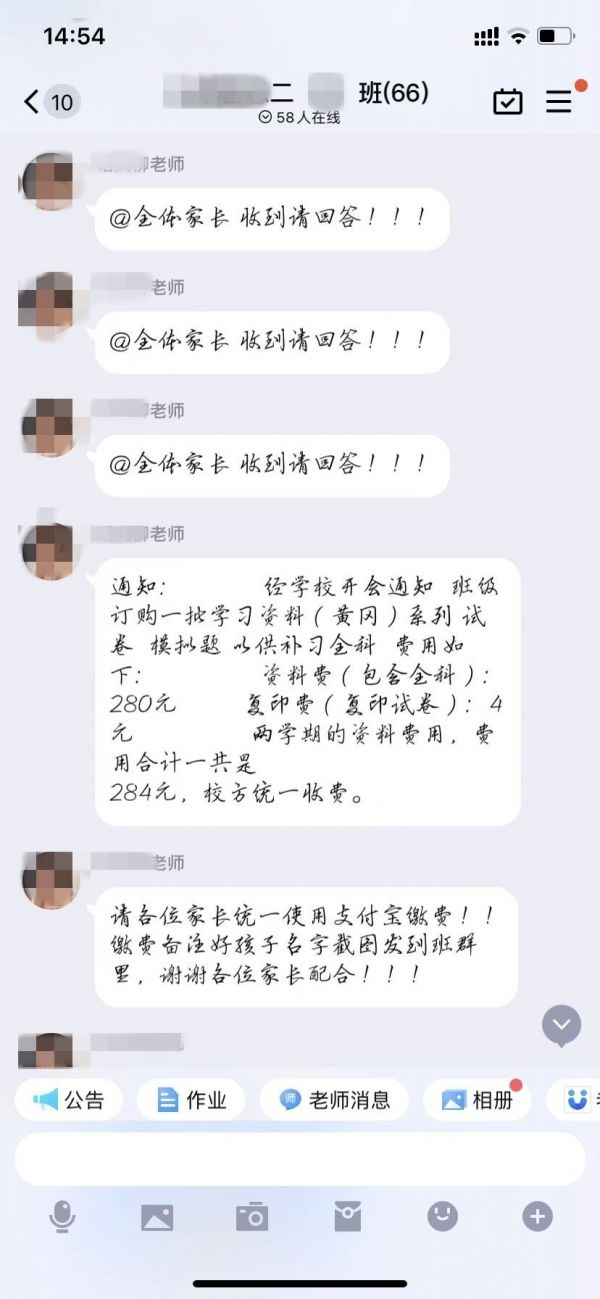The width and height of the screenshot is (600, 1299).
Task: Jump to latest messages with down arrow
Action: pyautogui.click(x=561, y=1026)
